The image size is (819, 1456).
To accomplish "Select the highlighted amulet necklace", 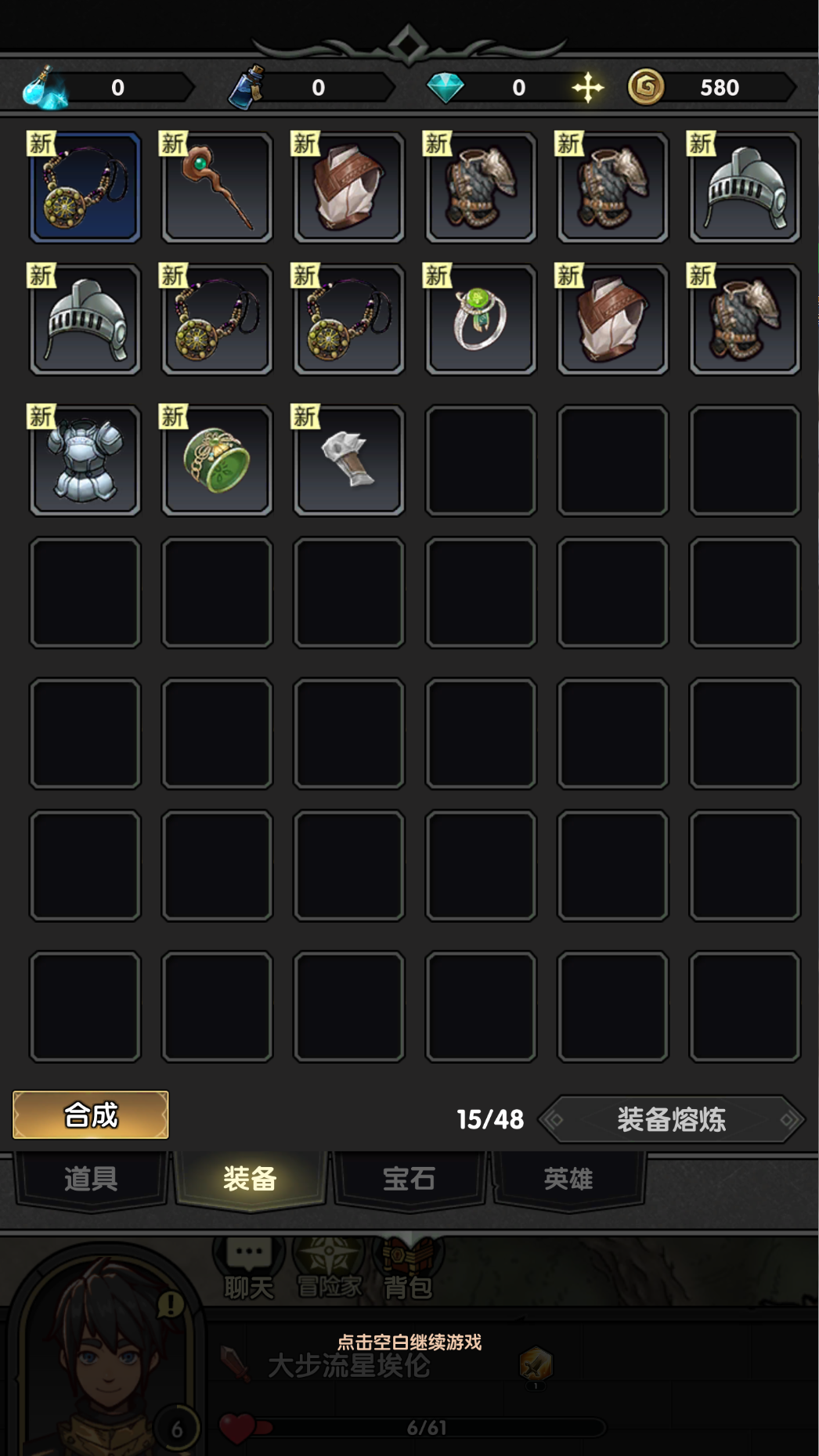I will coord(85,188).
